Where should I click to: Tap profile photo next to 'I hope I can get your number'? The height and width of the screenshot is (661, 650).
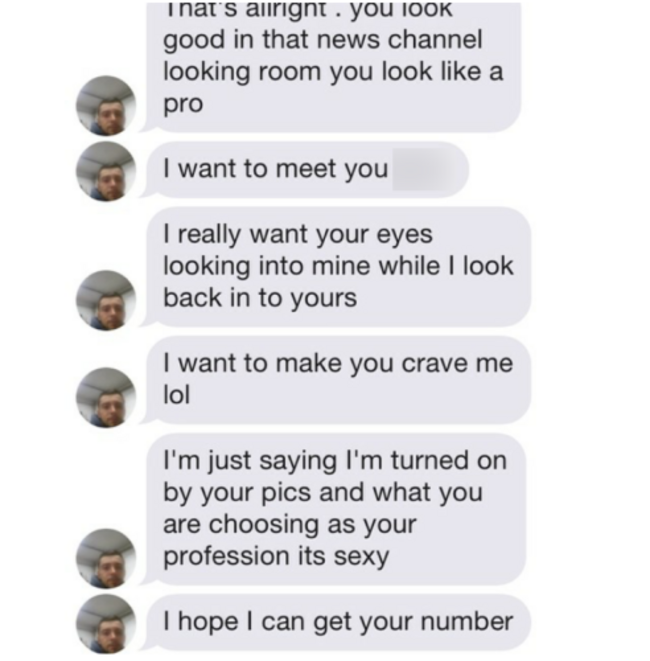(x=106, y=624)
